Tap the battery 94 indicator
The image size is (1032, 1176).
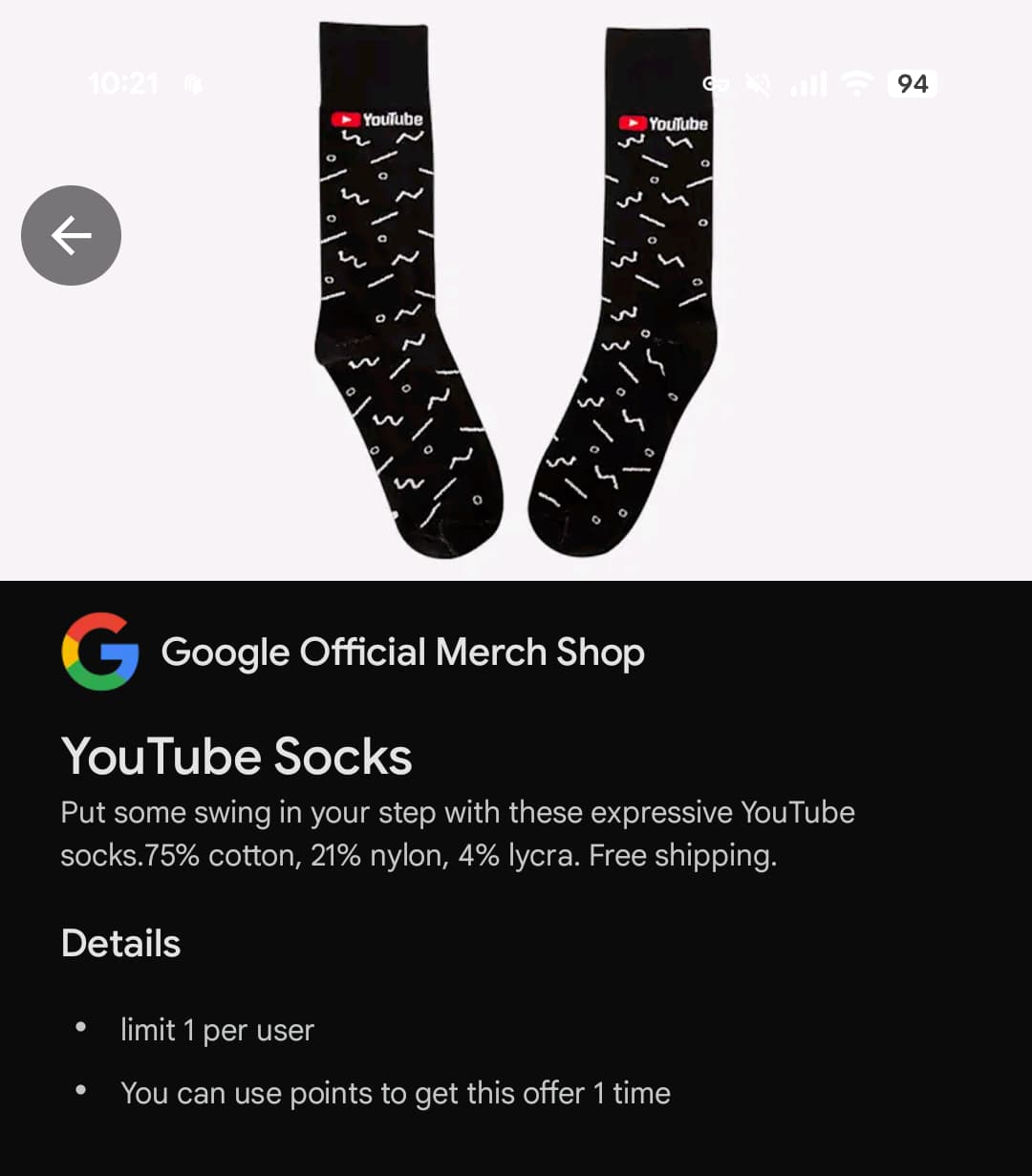click(912, 84)
